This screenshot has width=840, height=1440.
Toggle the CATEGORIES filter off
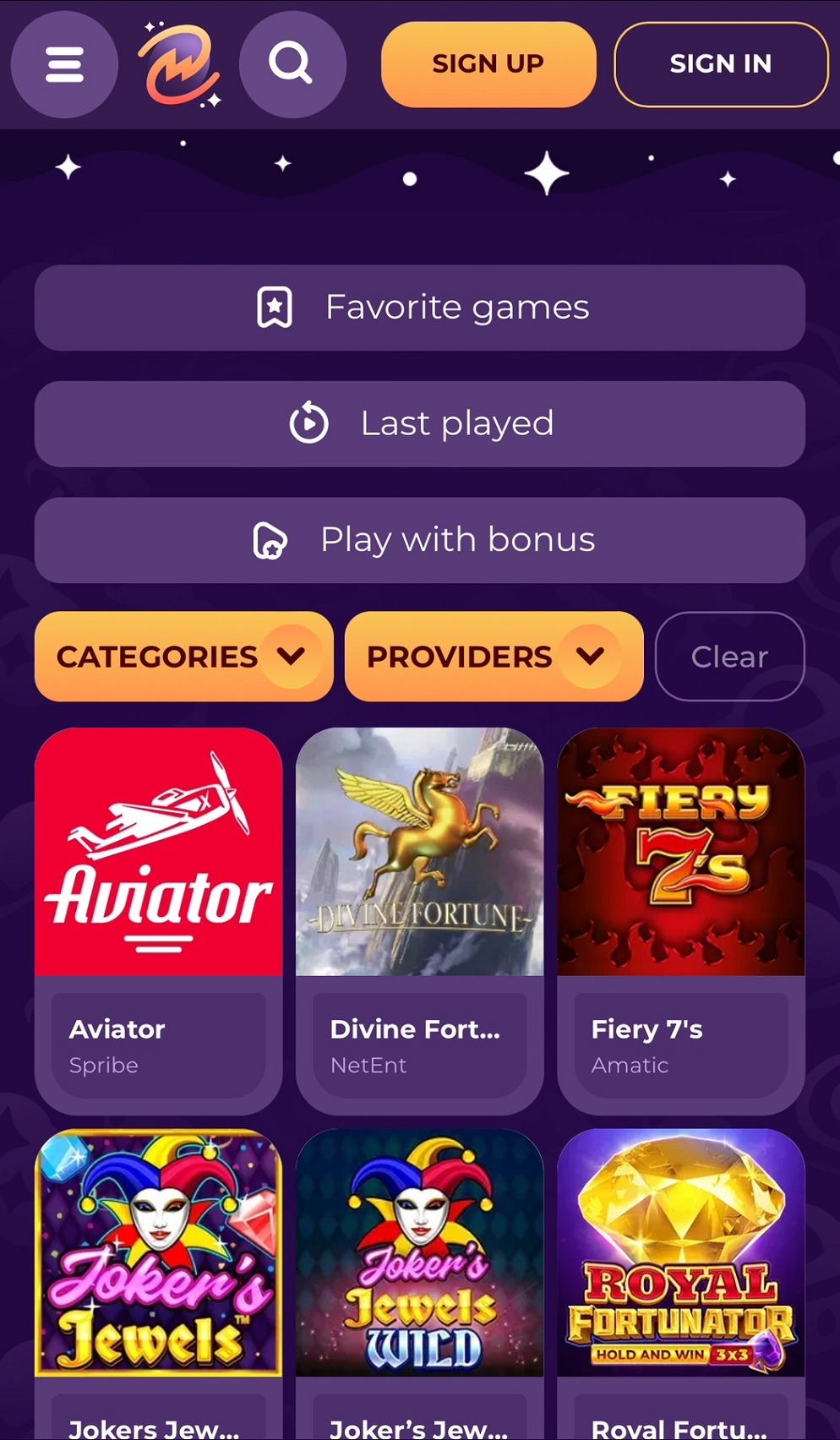[x=183, y=657]
